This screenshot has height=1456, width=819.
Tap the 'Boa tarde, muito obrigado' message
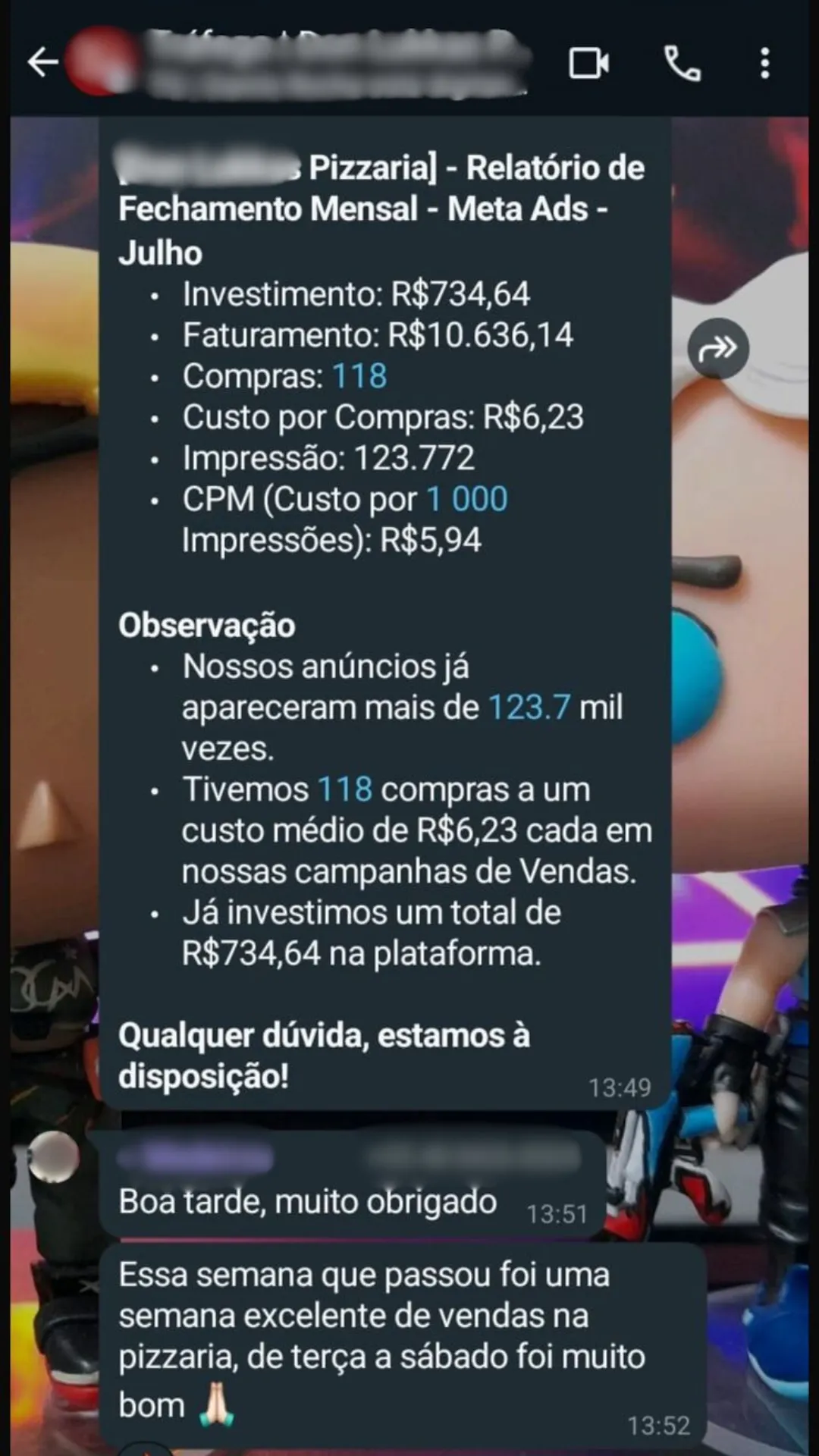point(306,1200)
